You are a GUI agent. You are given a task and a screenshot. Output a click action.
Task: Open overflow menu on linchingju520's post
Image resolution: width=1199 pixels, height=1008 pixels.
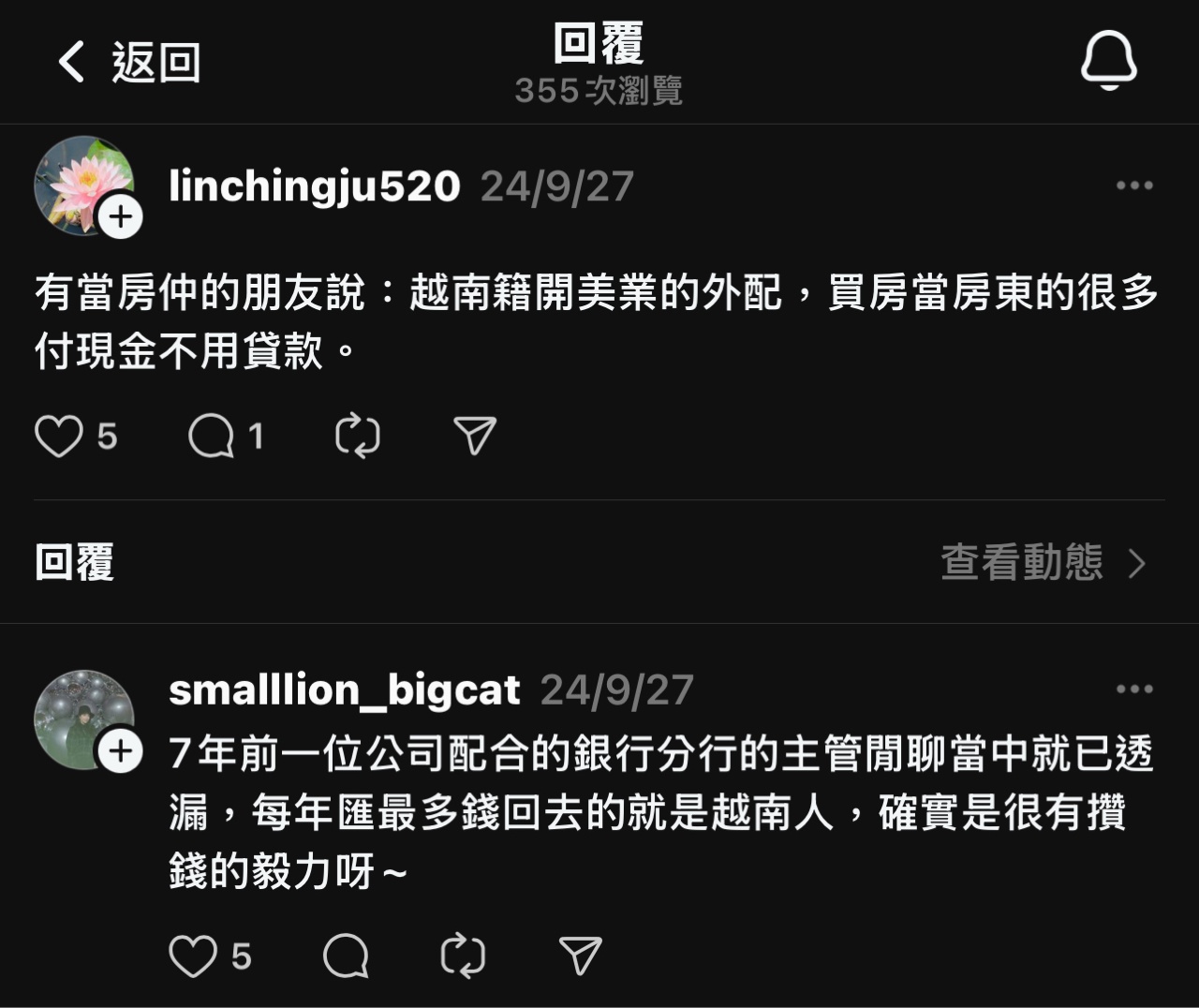coord(1133,185)
